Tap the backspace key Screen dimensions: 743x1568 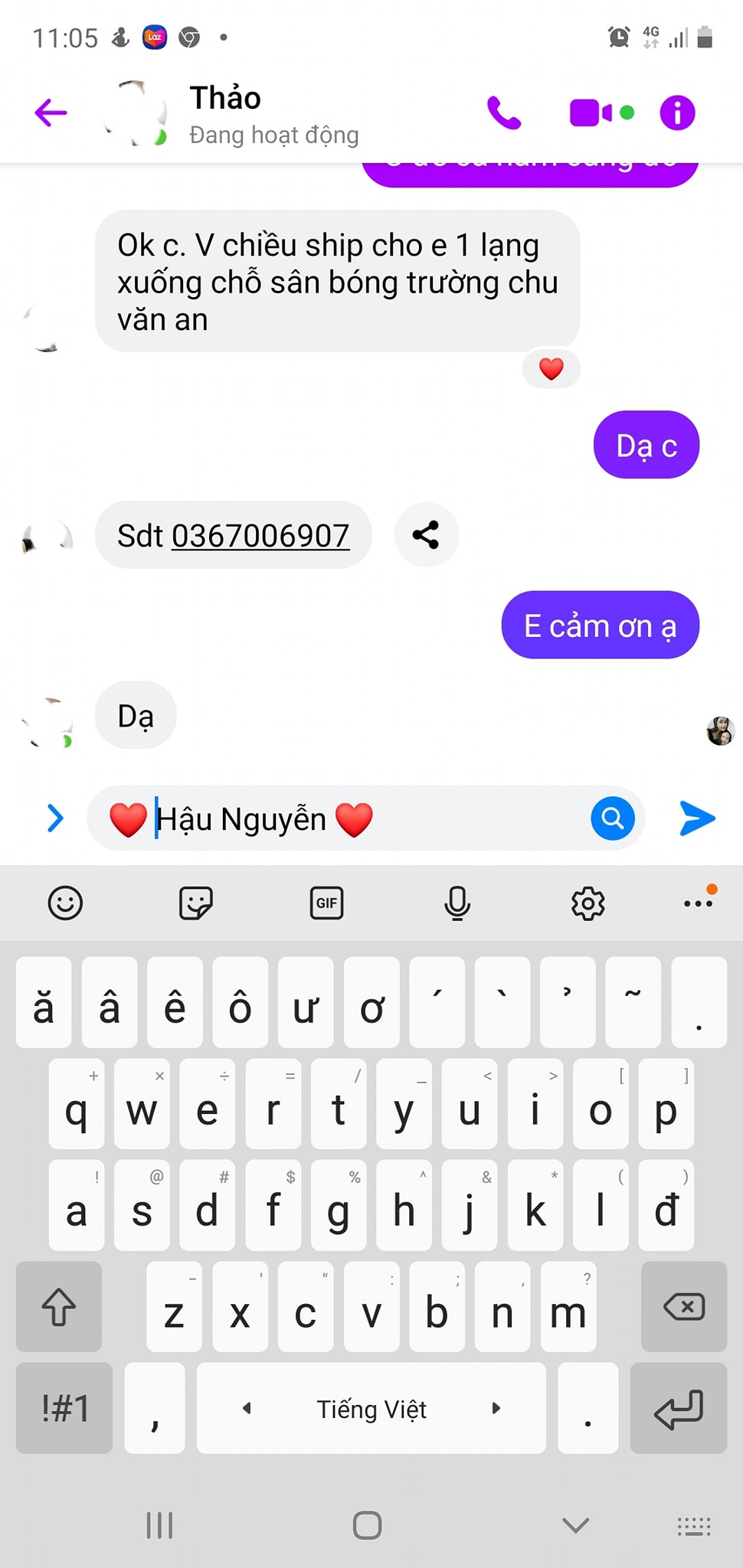pyautogui.click(x=683, y=1306)
